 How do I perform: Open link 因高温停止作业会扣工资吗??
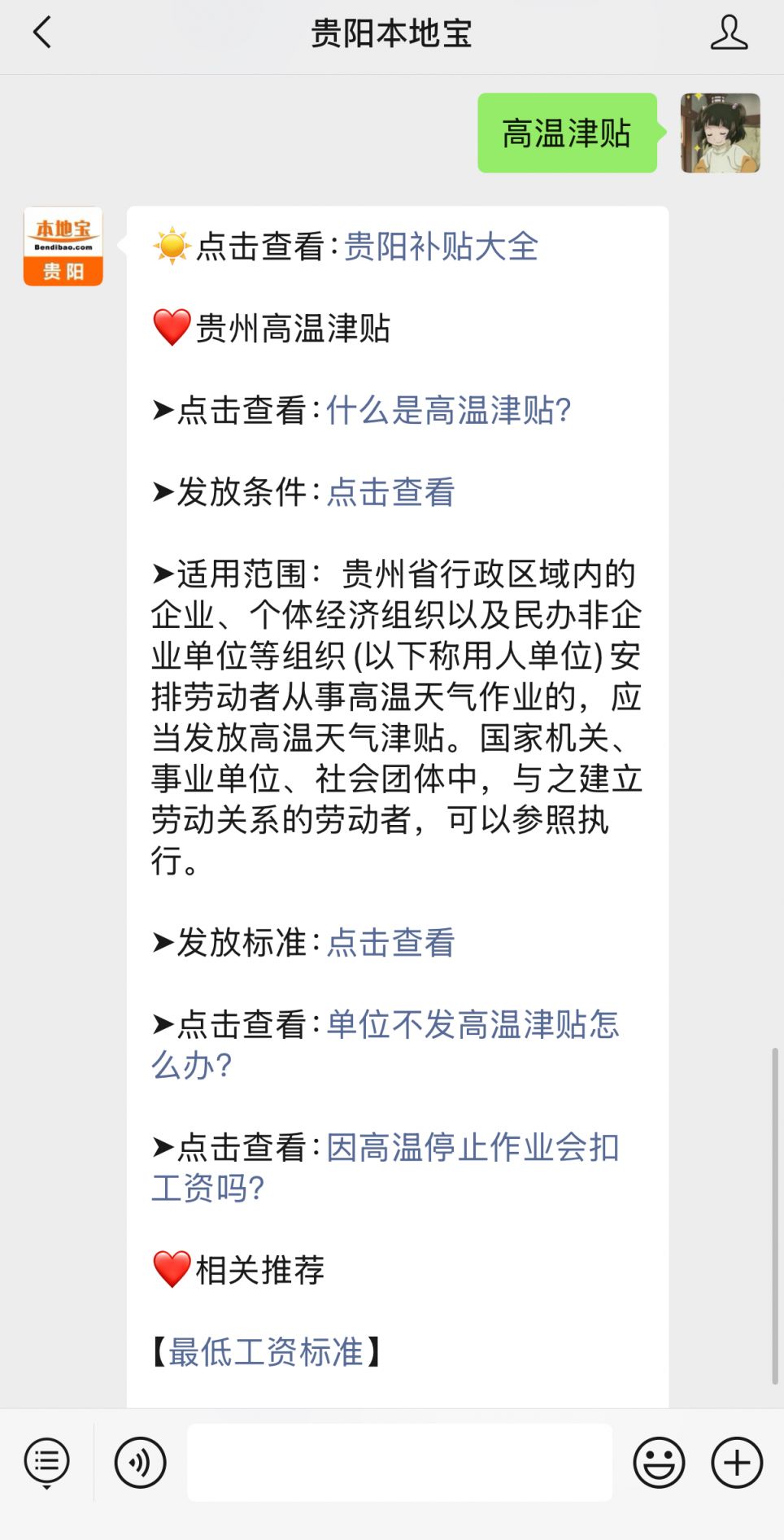pyautogui.click(x=385, y=1167)
